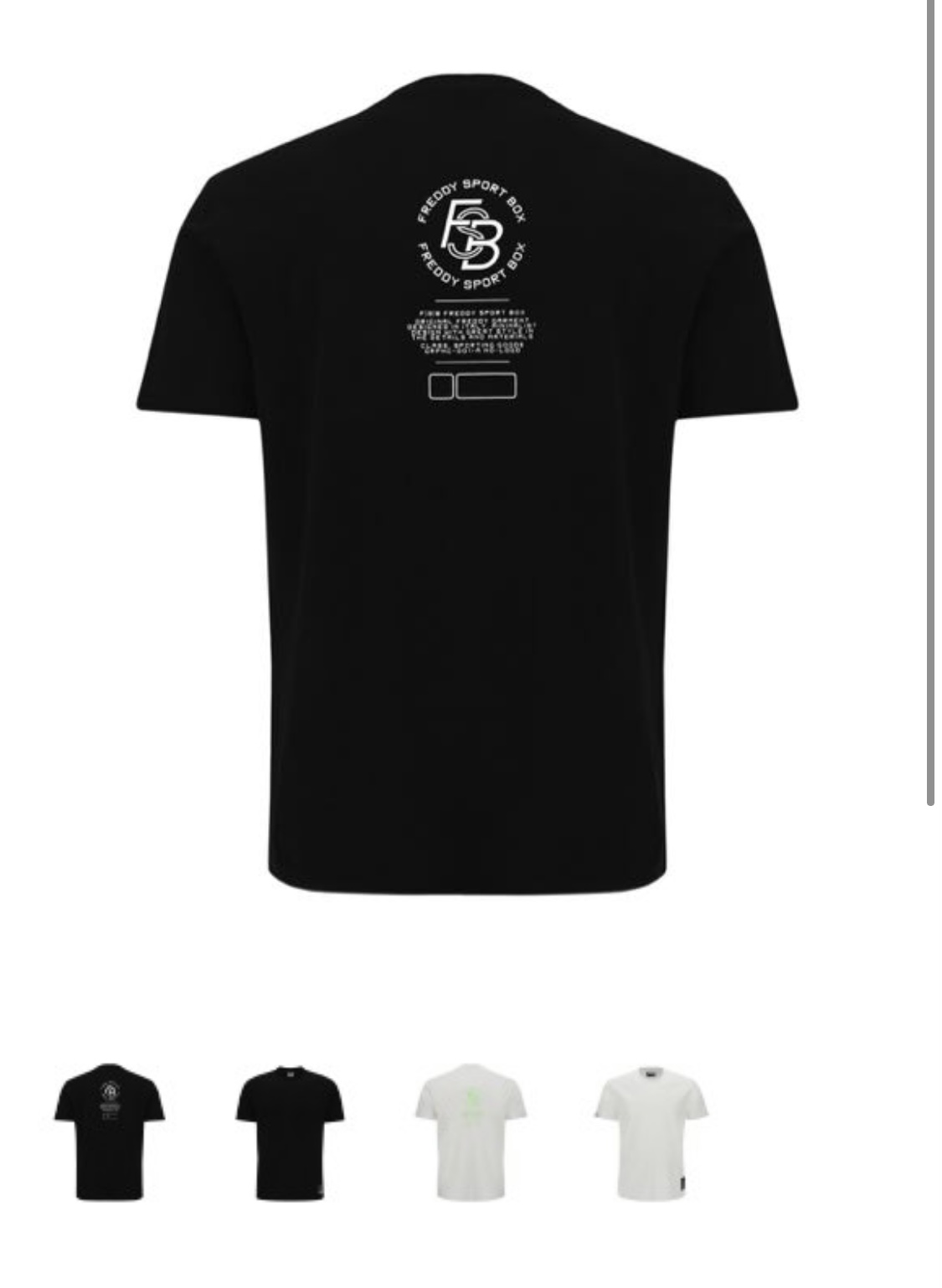The height and width of the screenshot is (1288, 942).
Task: Select the black tee front-view thumbnail
Action: 290,1131
